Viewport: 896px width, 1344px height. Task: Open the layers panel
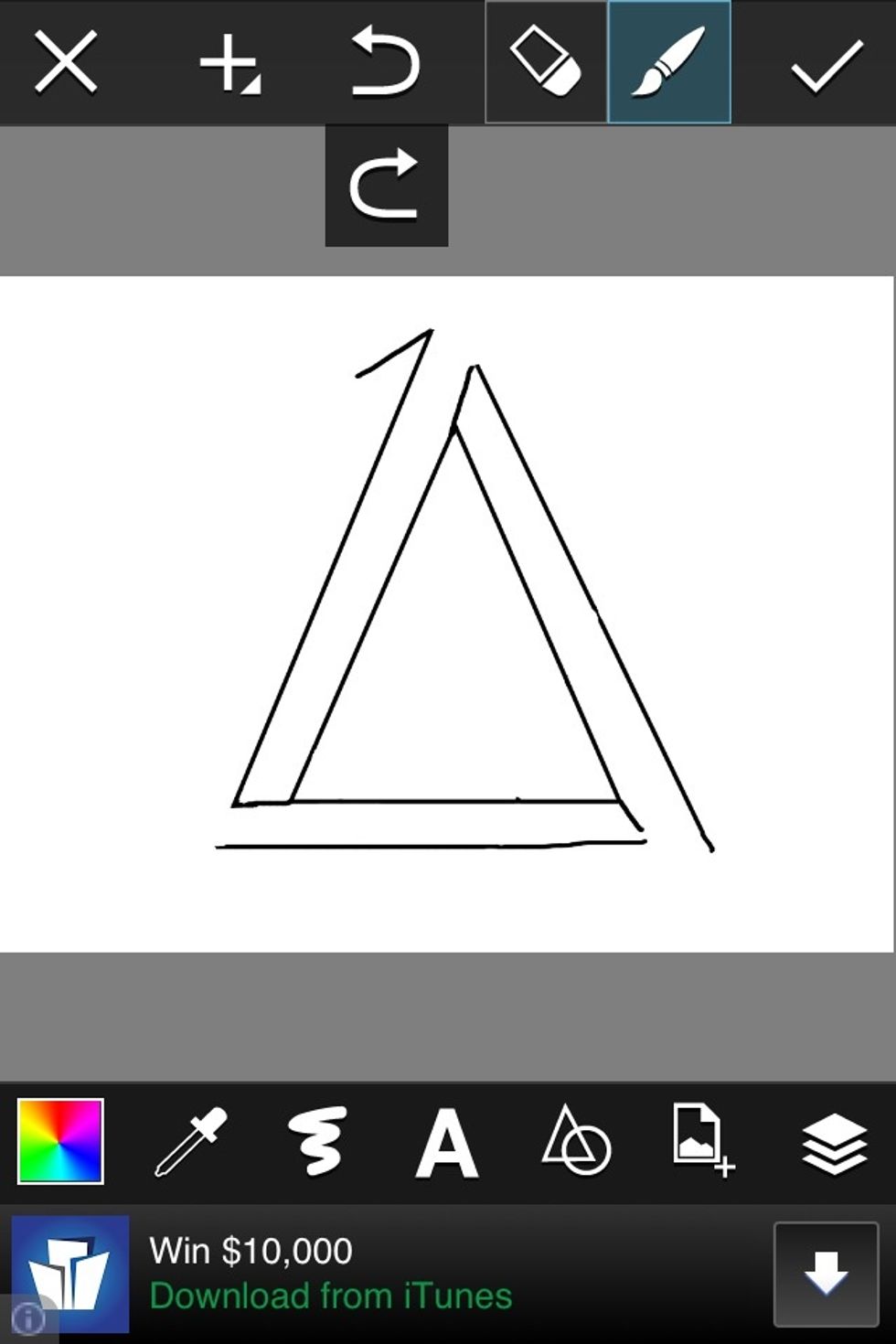pyautogui.click(x=834, y=1143)
